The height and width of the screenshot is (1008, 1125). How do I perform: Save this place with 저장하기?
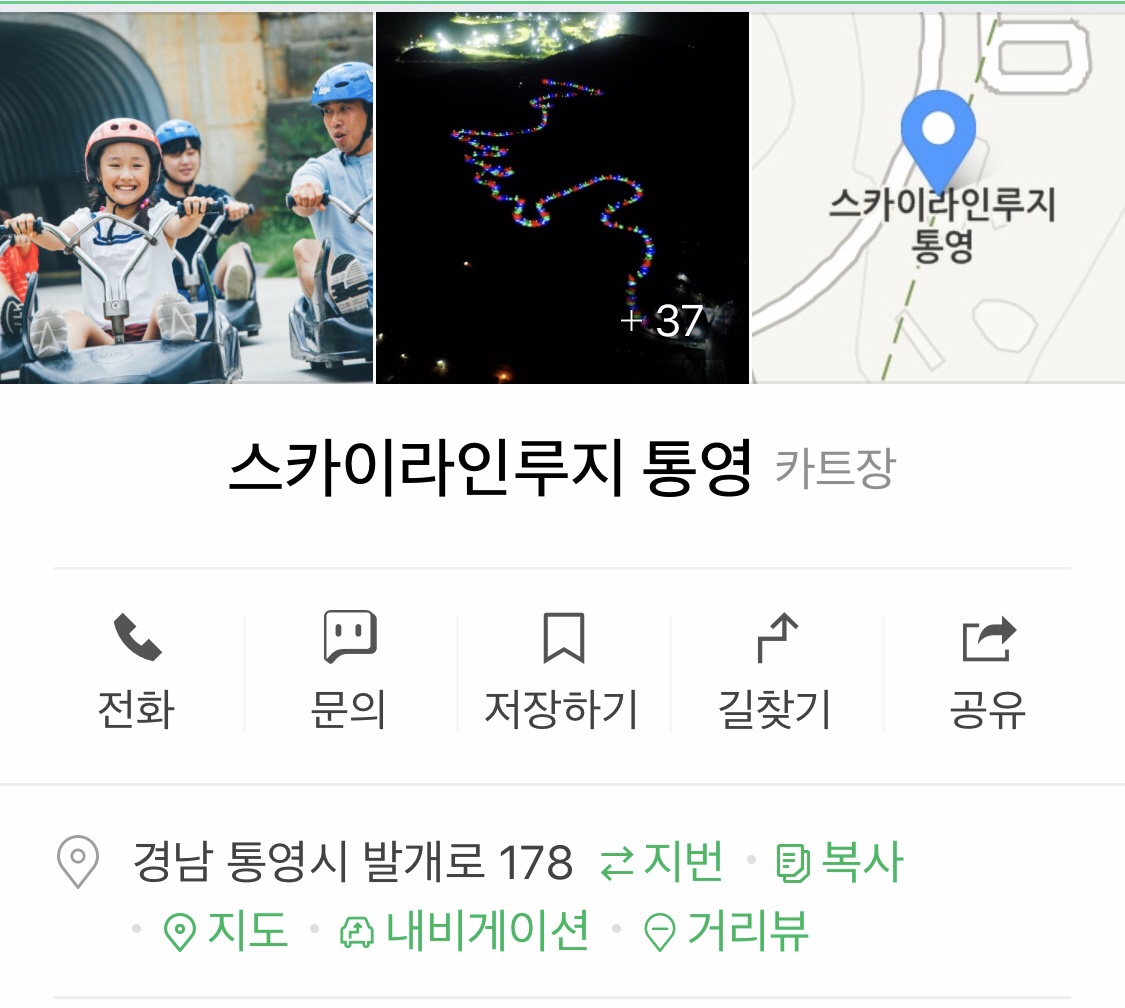coord(562,671)
